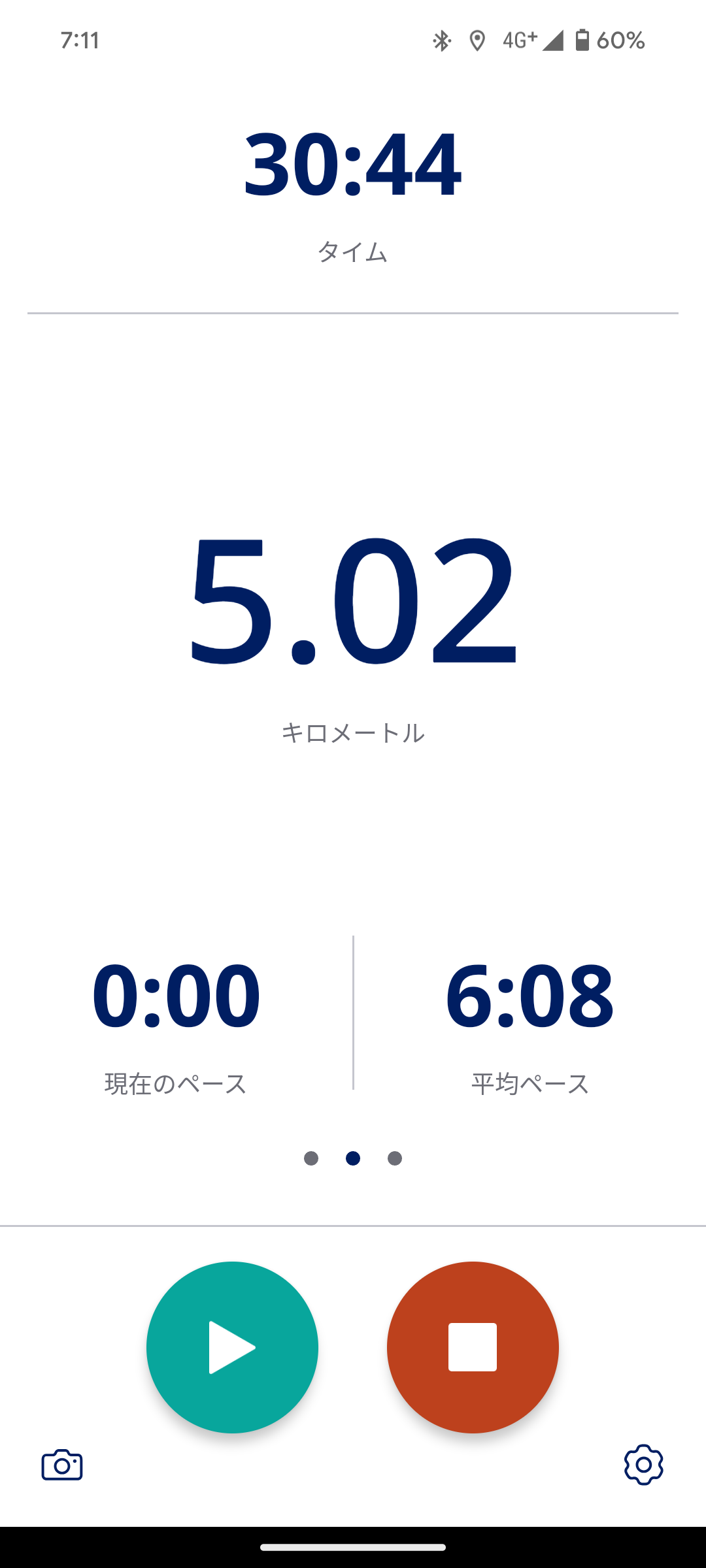The image size is (706, 1568).
Task: Open the camera to take a photo
Action: 62,1465
